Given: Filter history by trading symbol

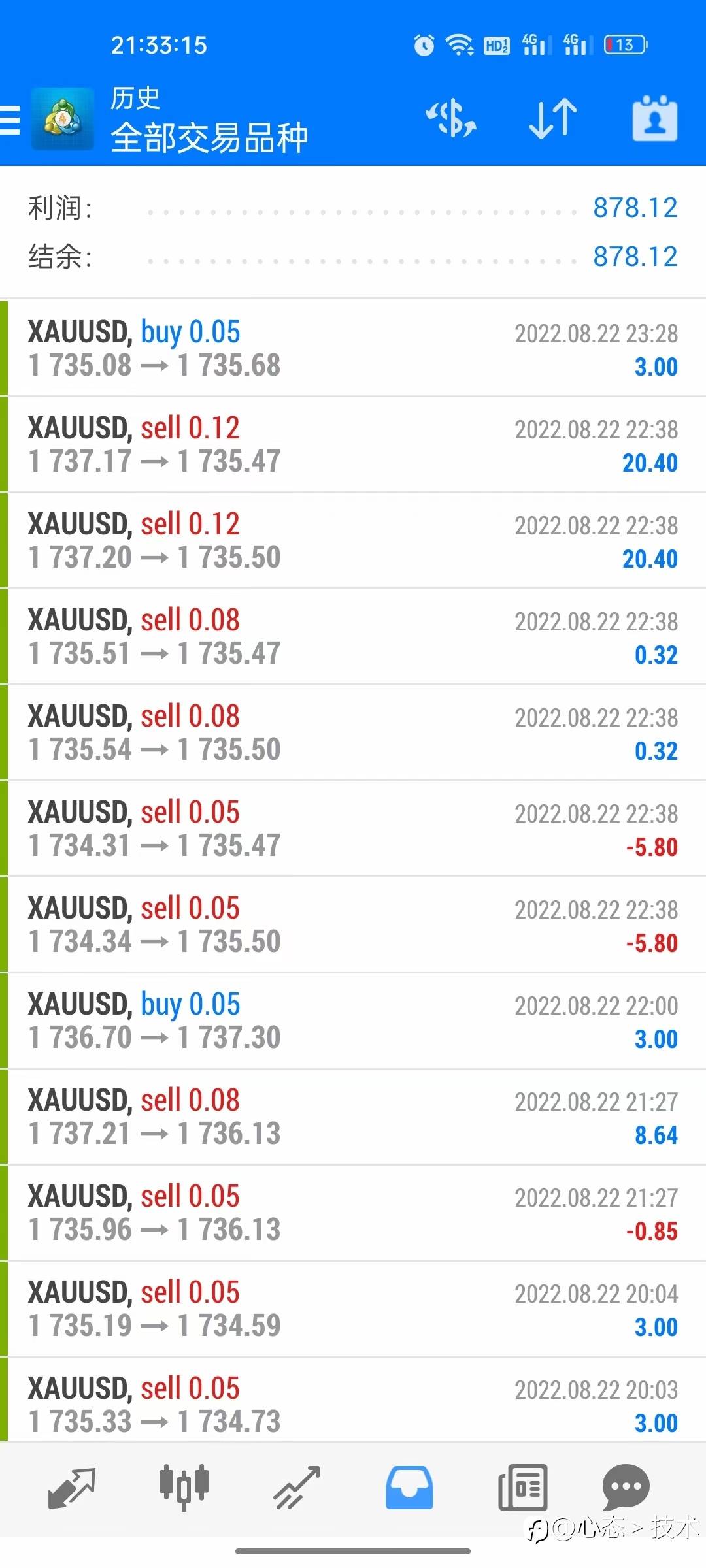Looking at the screenshot, I should tap(451, 119).
